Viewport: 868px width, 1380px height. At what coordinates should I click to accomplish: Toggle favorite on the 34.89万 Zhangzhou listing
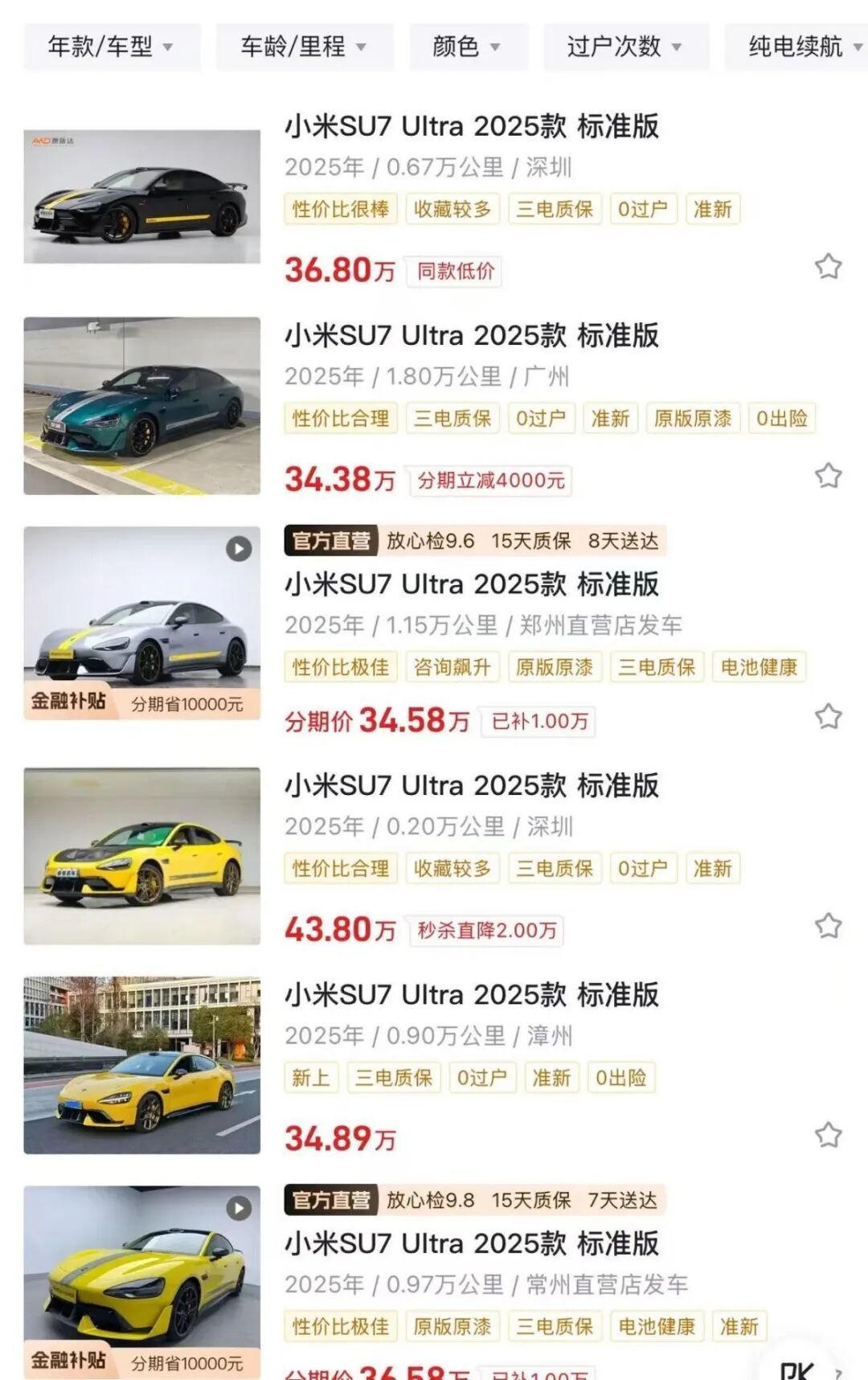[828, 1133]
